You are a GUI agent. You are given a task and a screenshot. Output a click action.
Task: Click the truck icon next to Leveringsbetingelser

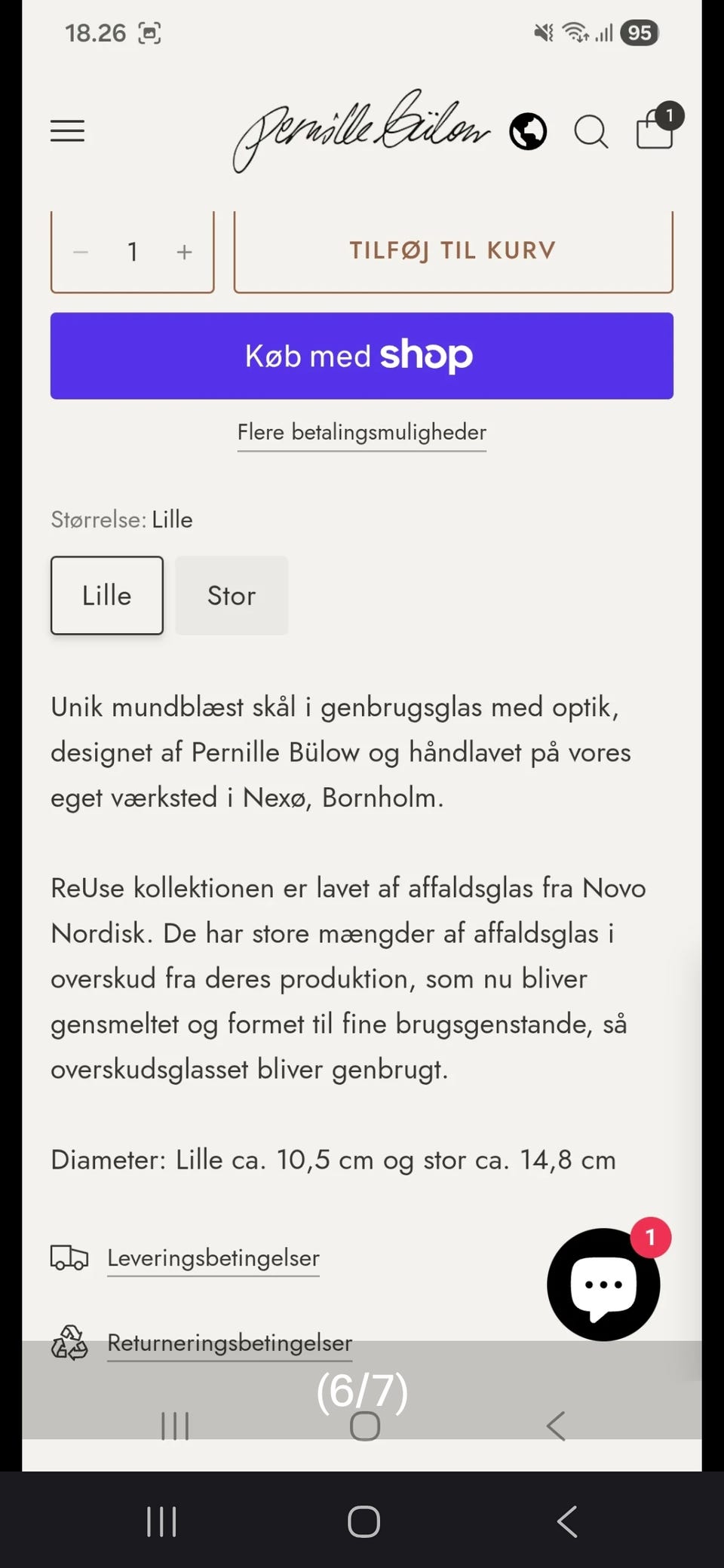(70, 1257)
